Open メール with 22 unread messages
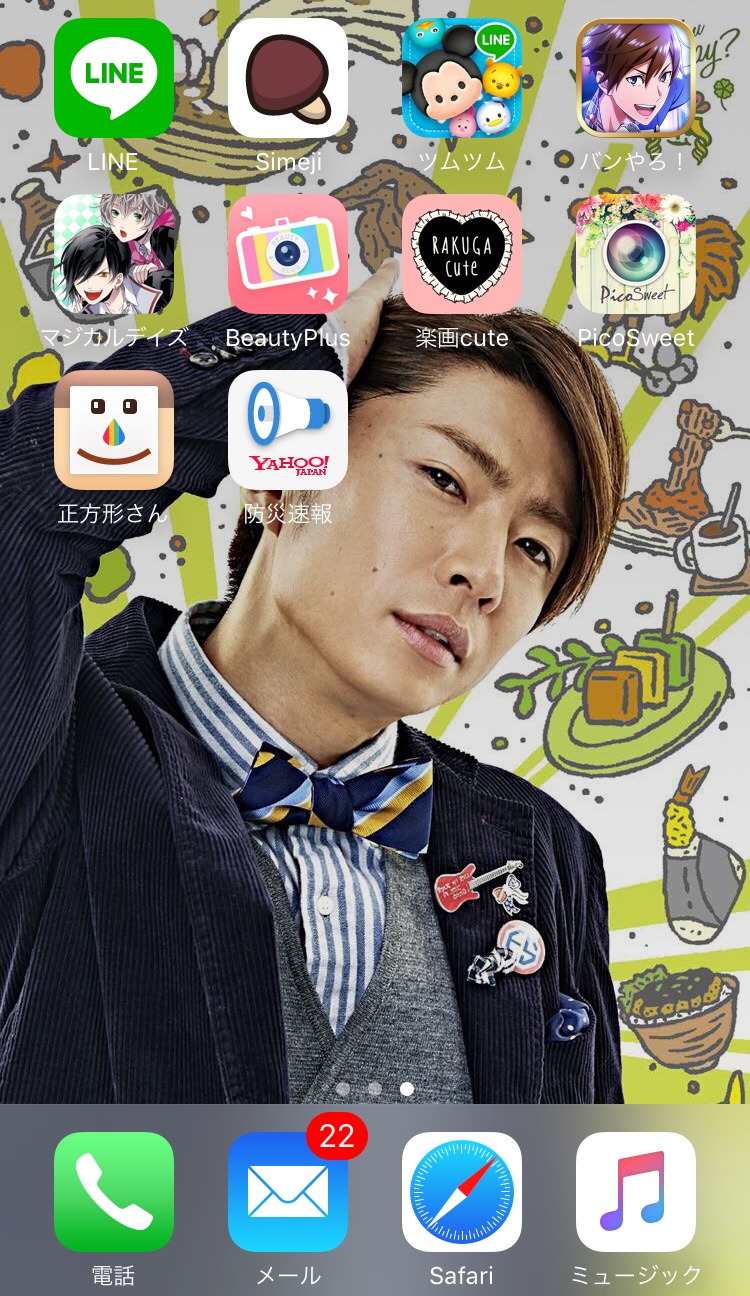This screenshot has width=750, height=1296. (x=288, y=1192)
